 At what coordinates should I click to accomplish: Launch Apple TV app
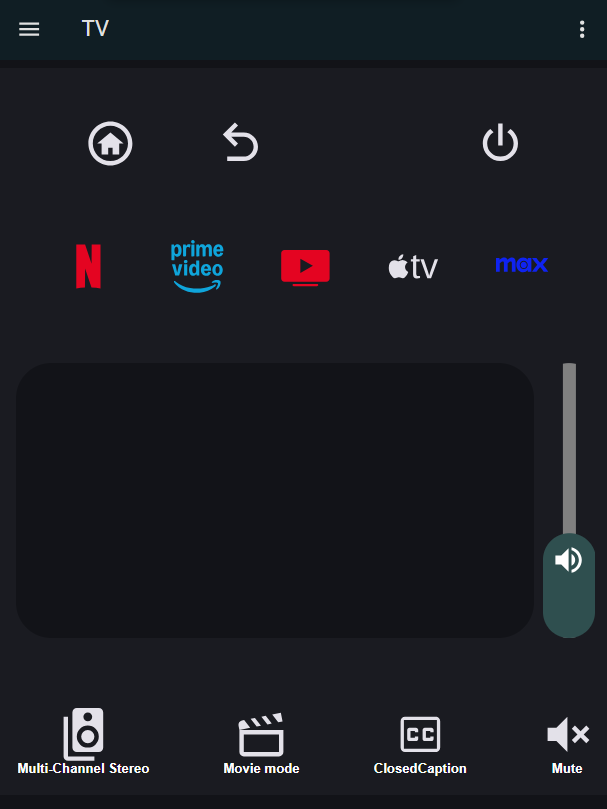[413, 267]
